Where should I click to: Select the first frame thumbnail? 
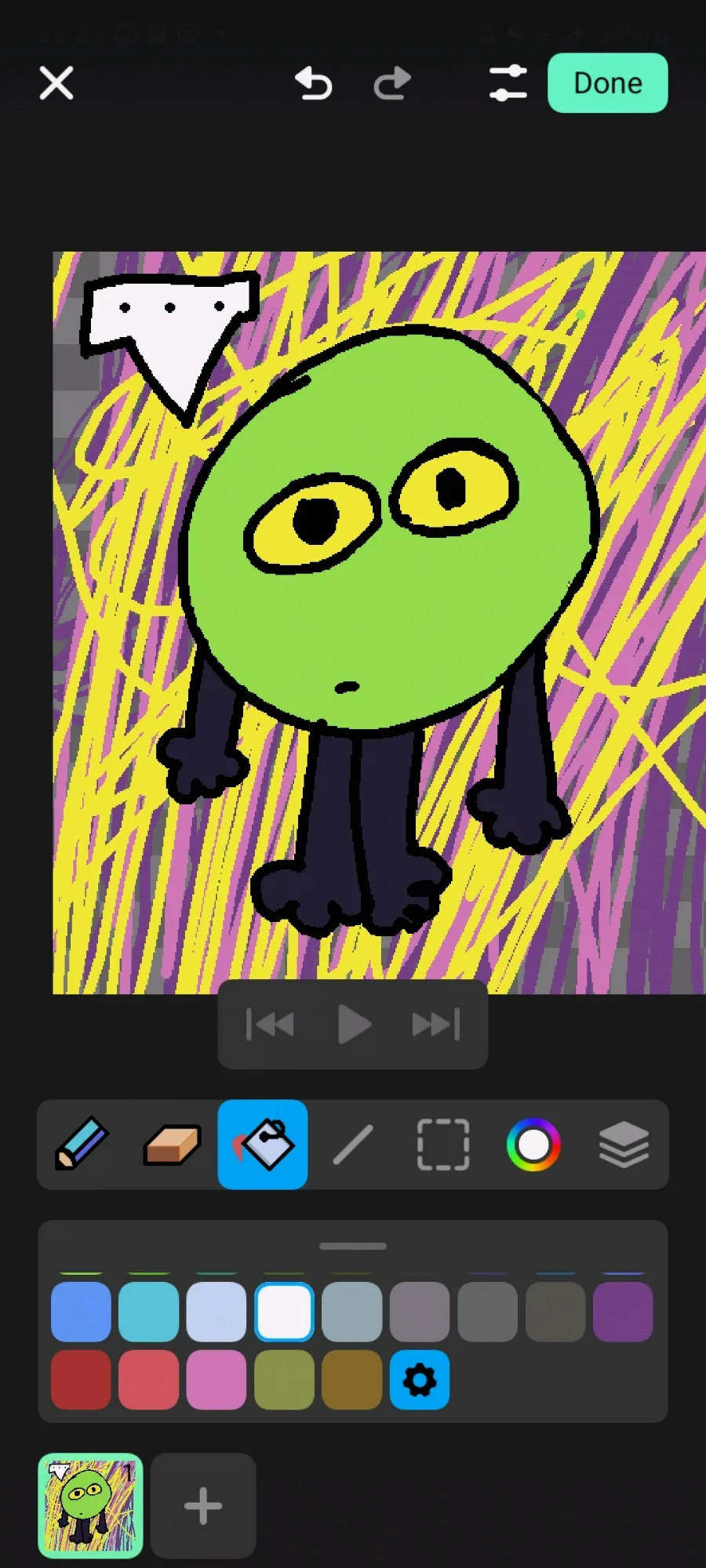click(90, 1506)
